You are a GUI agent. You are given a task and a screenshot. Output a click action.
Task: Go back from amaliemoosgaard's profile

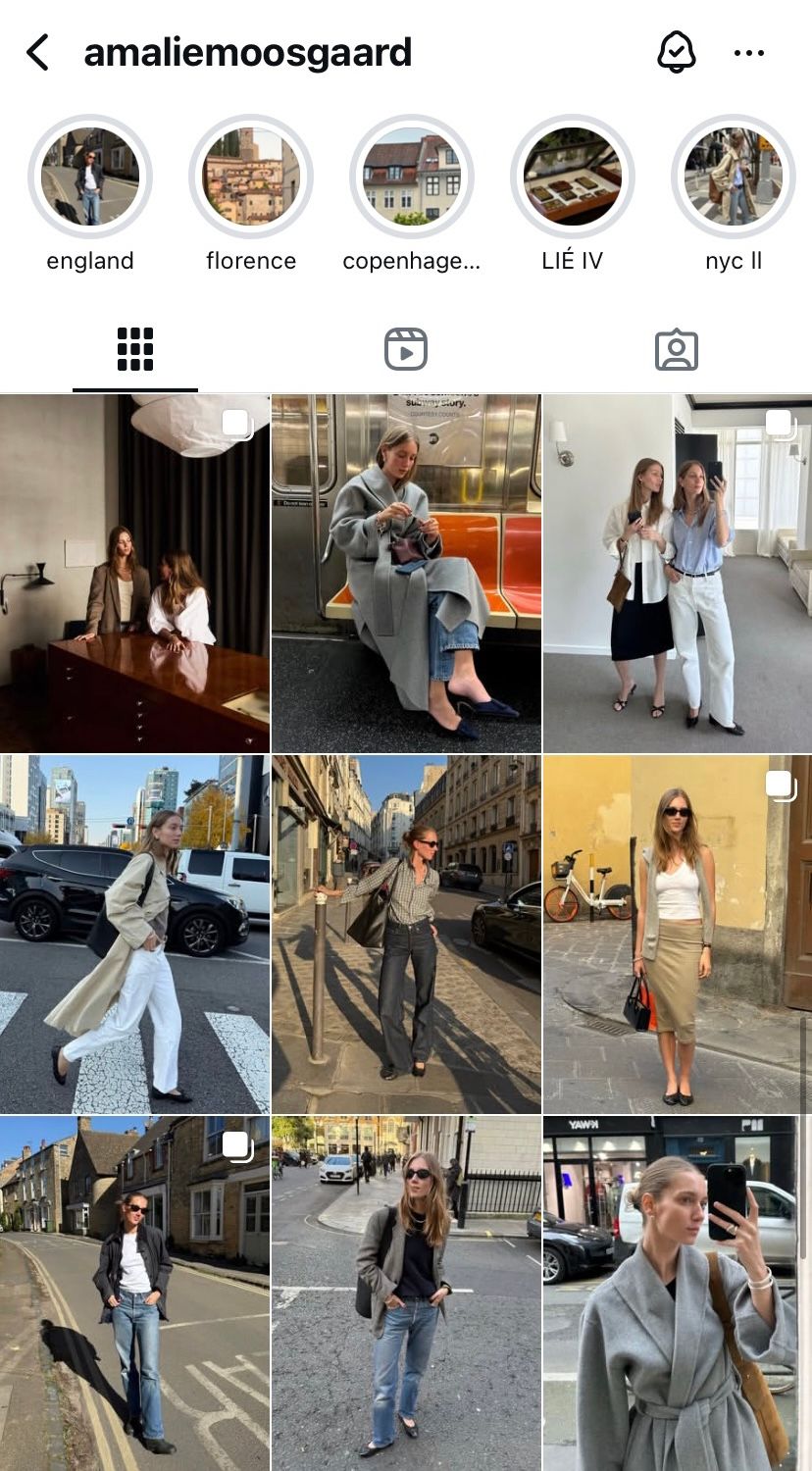(37, 53)
